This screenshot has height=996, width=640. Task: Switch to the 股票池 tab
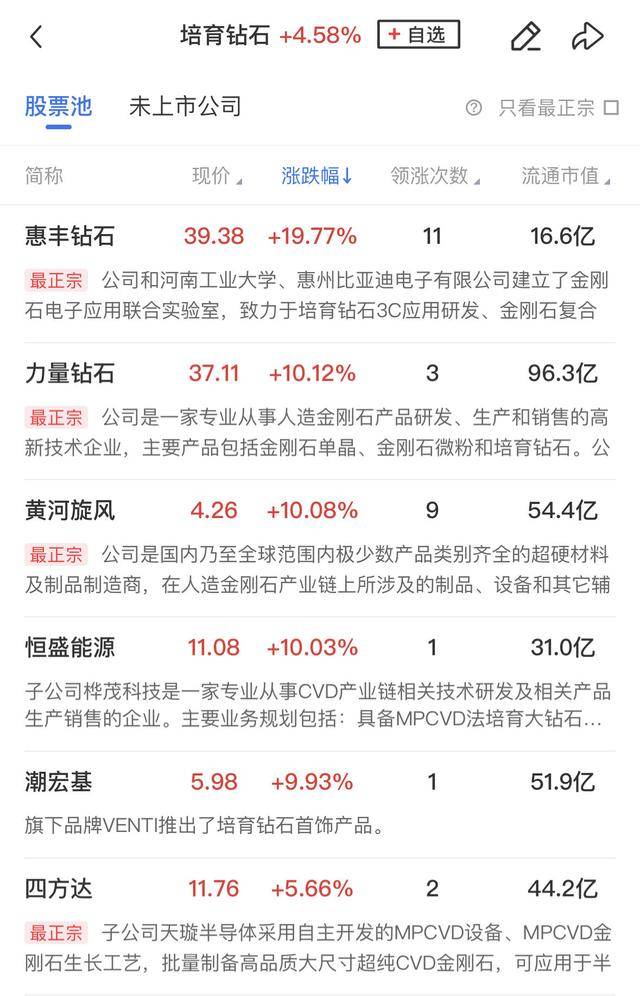[58, 107]
